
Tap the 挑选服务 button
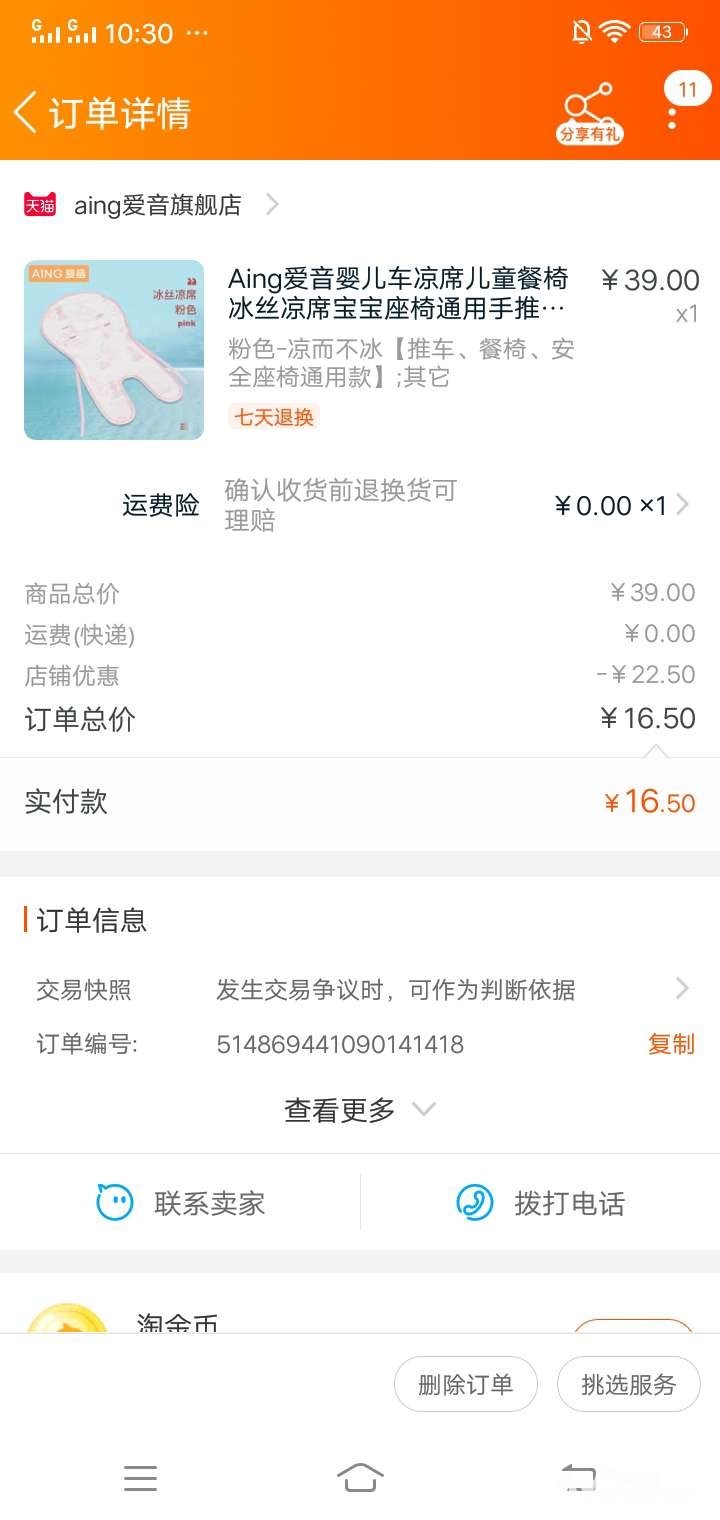[628, 1384]
